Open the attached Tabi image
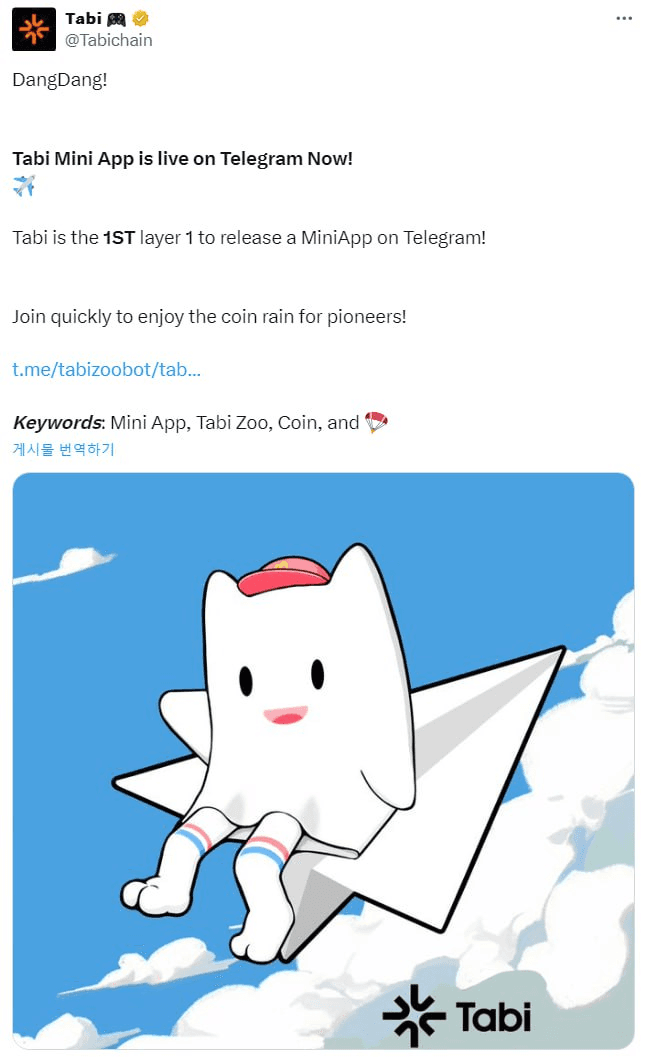 323,760
